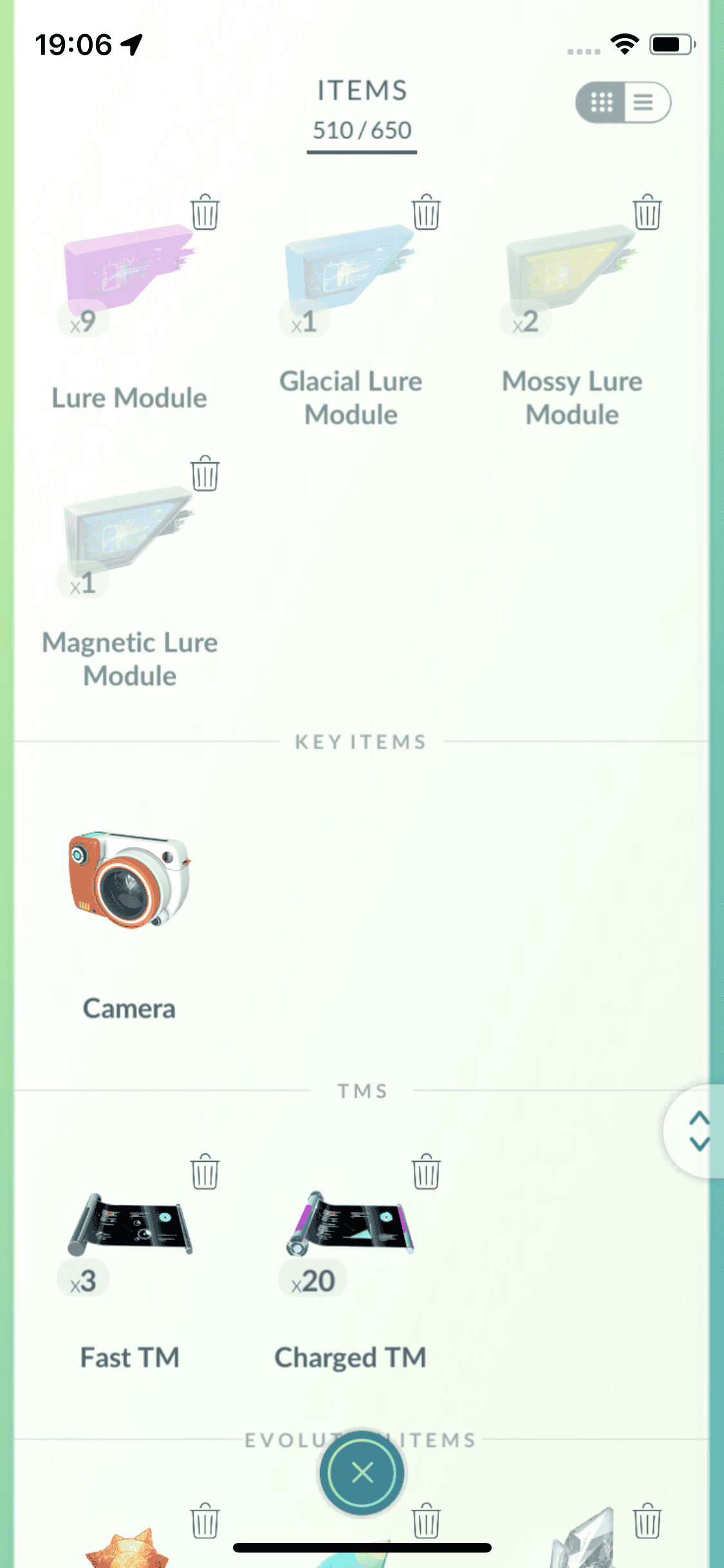Viewport: 724px width, 1568px height.
Task: Close the items bag screen
Action: tap(362, 1473)
